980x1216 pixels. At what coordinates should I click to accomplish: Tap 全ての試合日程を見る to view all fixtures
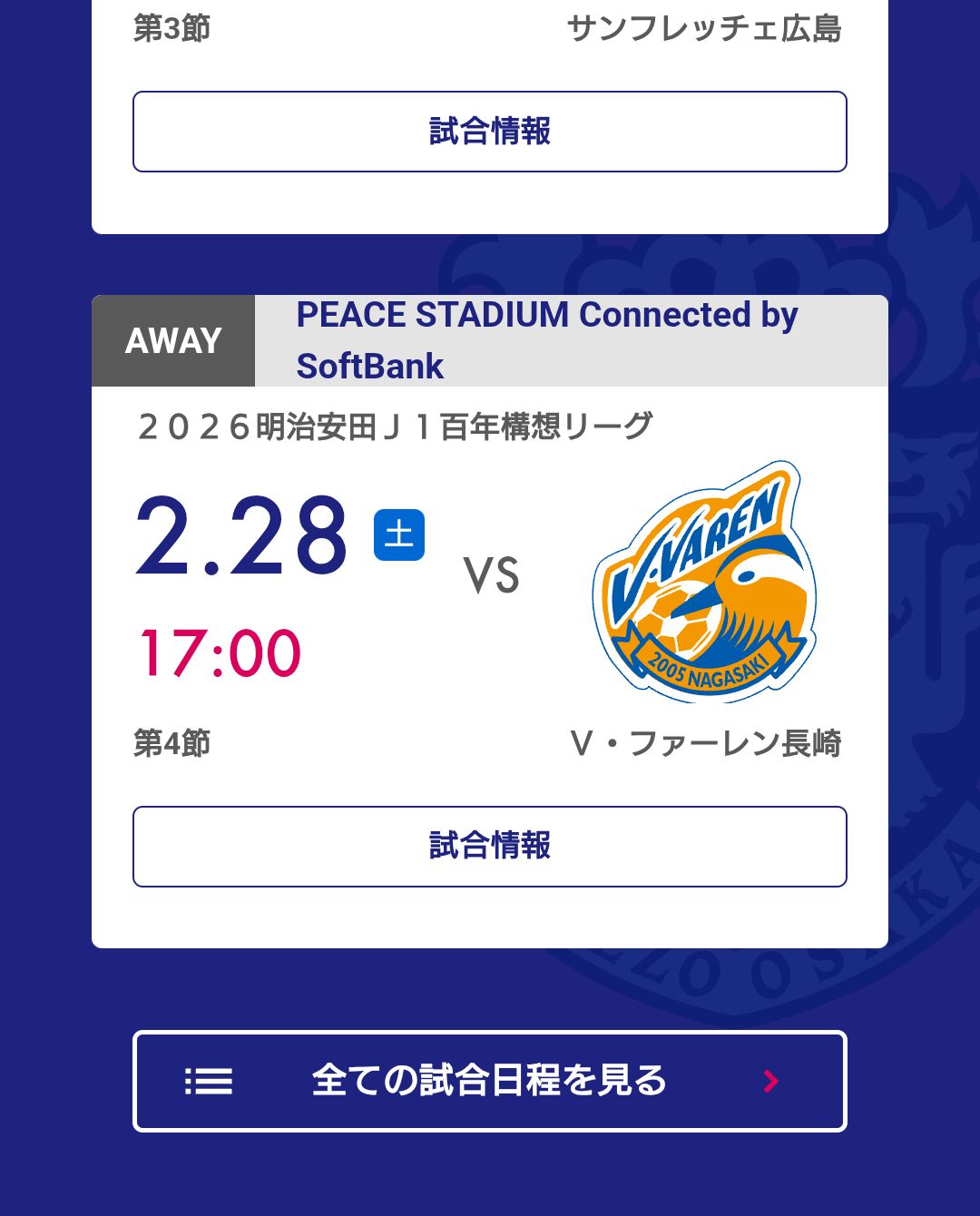[x=490, y=1081]
